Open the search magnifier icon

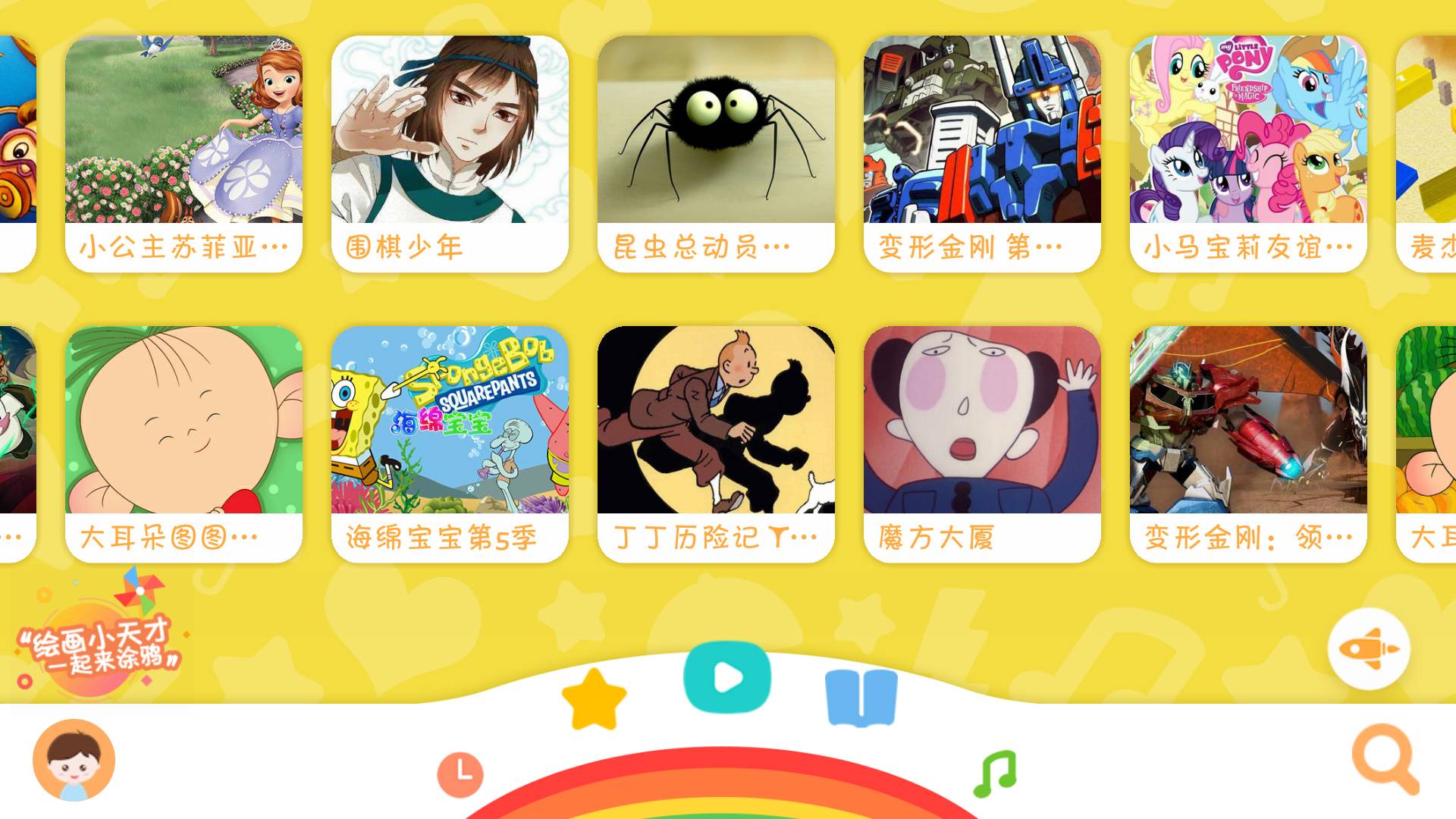(1385, 758)
